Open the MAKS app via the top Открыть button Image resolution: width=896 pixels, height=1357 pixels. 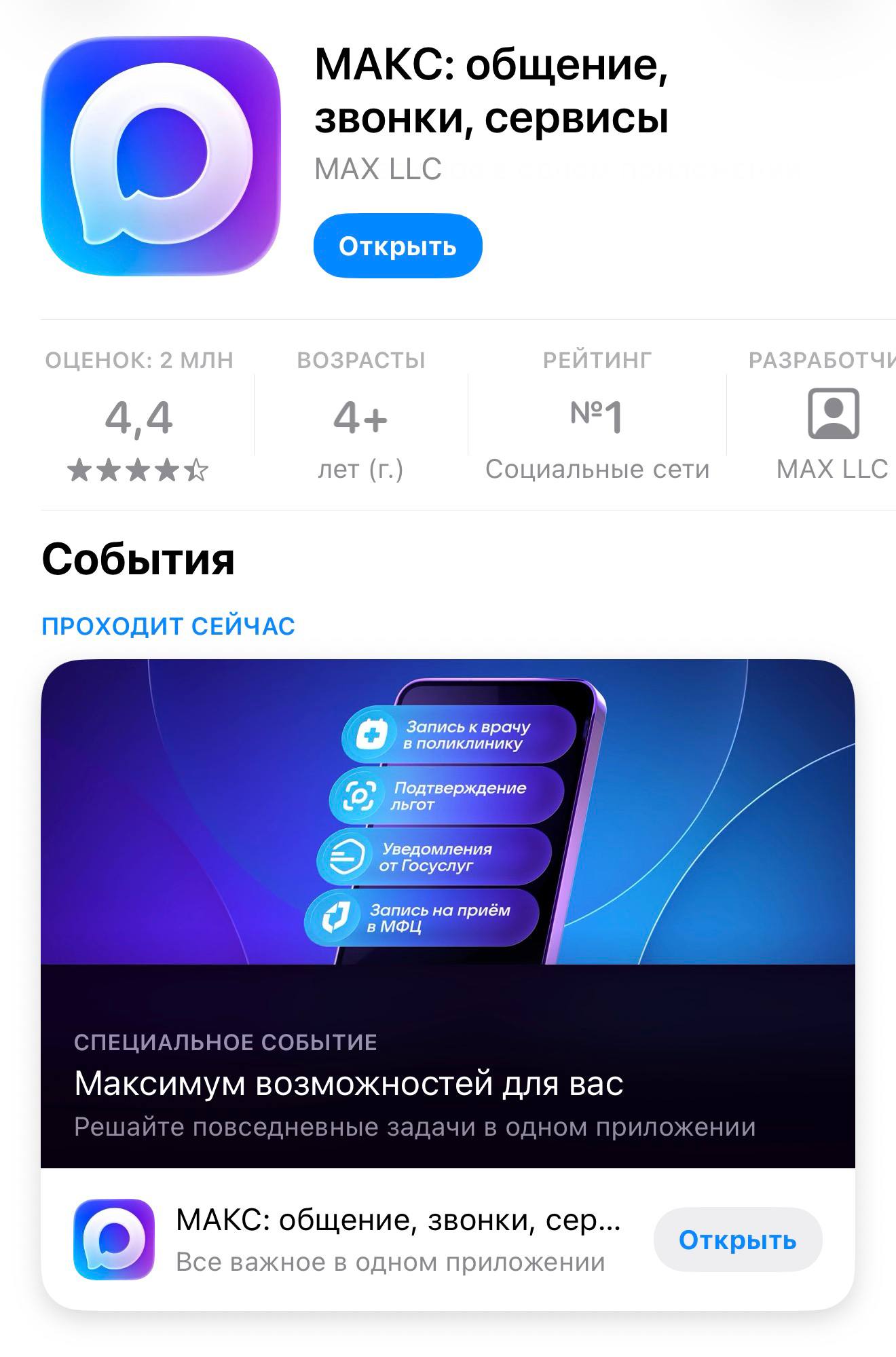click(397, 246)
